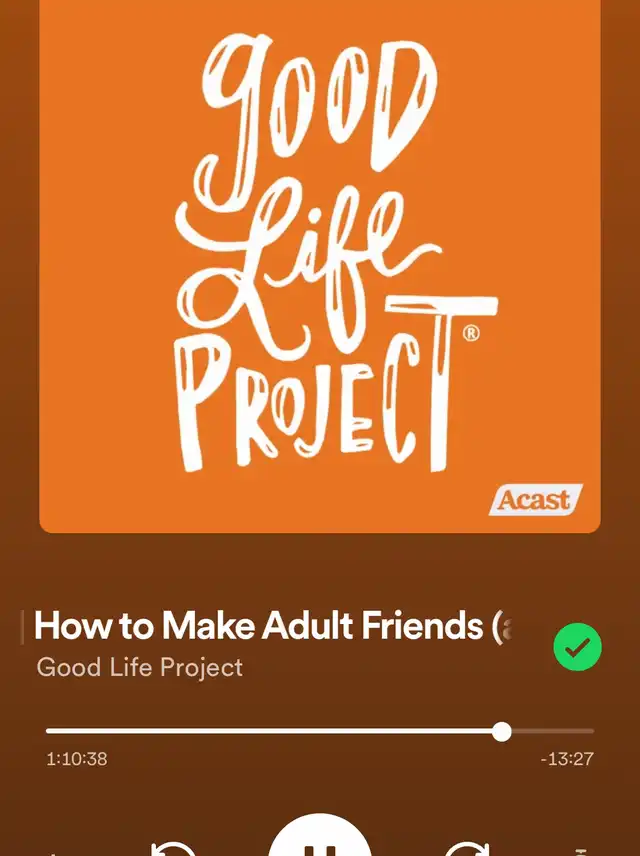The width and height of the screenshot is (640, 856).
Task: Pause the podcast playback
Action: pyautogui.click(x=320, y=835)
